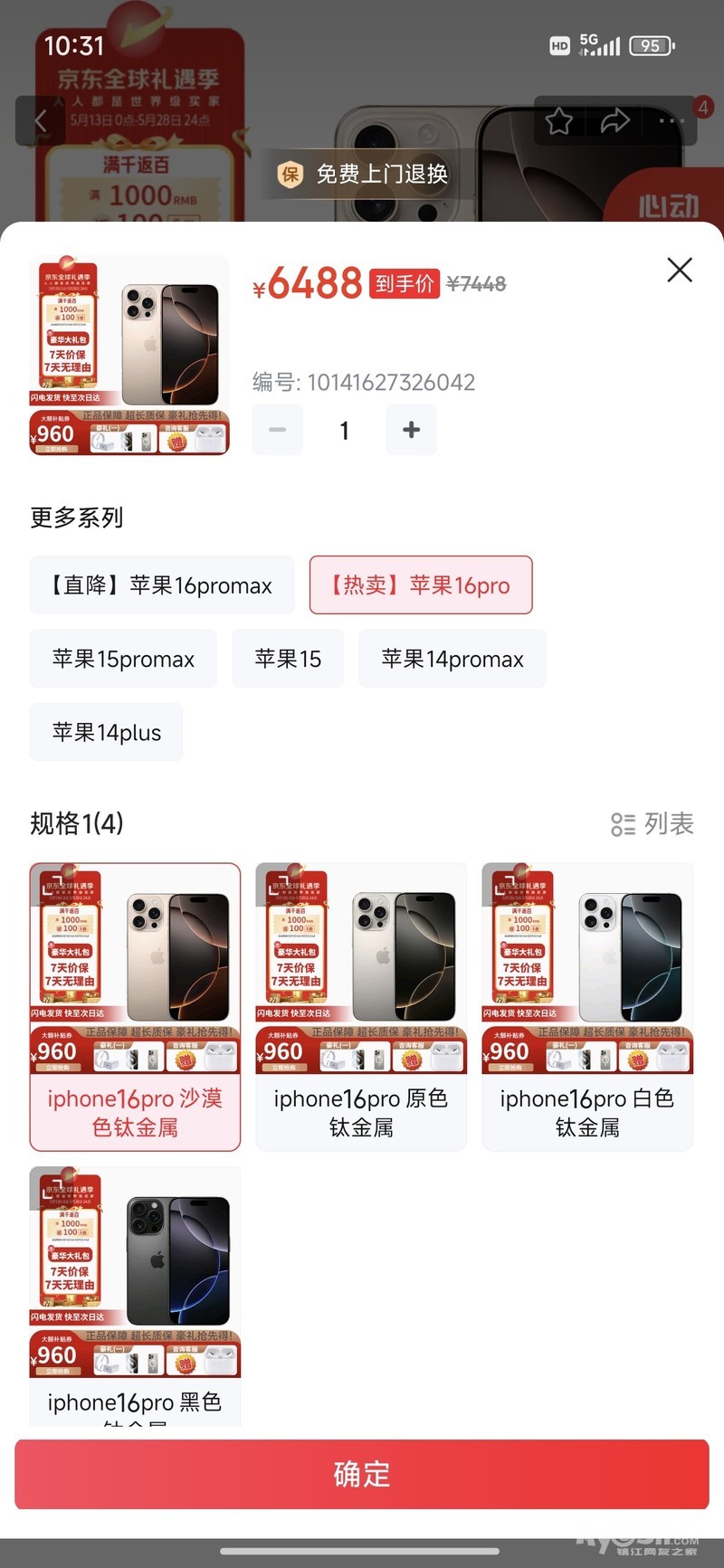Select the 【热卖】苹果16pro series chip

pyautogui.click(x=420, y=585)
